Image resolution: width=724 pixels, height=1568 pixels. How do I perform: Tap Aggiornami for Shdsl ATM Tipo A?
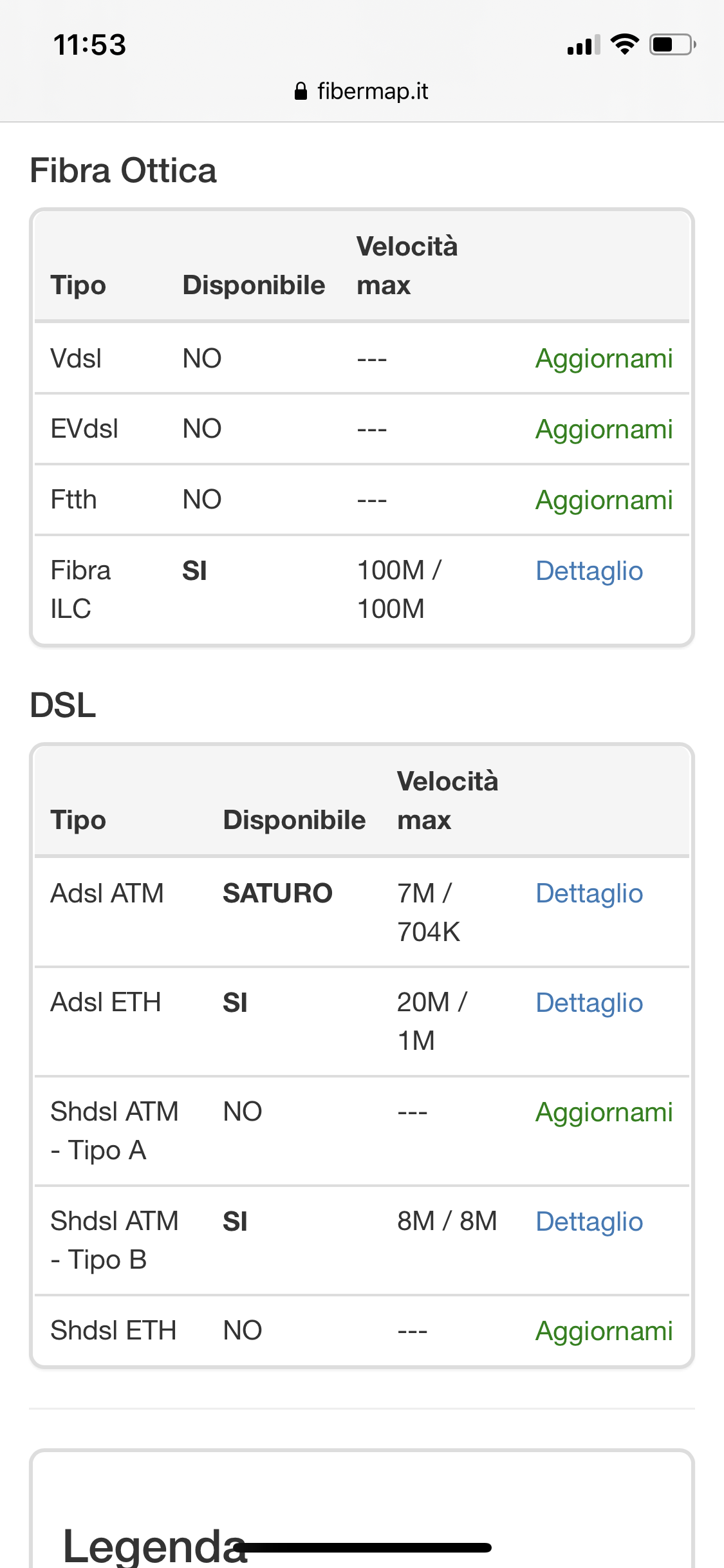click(604, 1113)
